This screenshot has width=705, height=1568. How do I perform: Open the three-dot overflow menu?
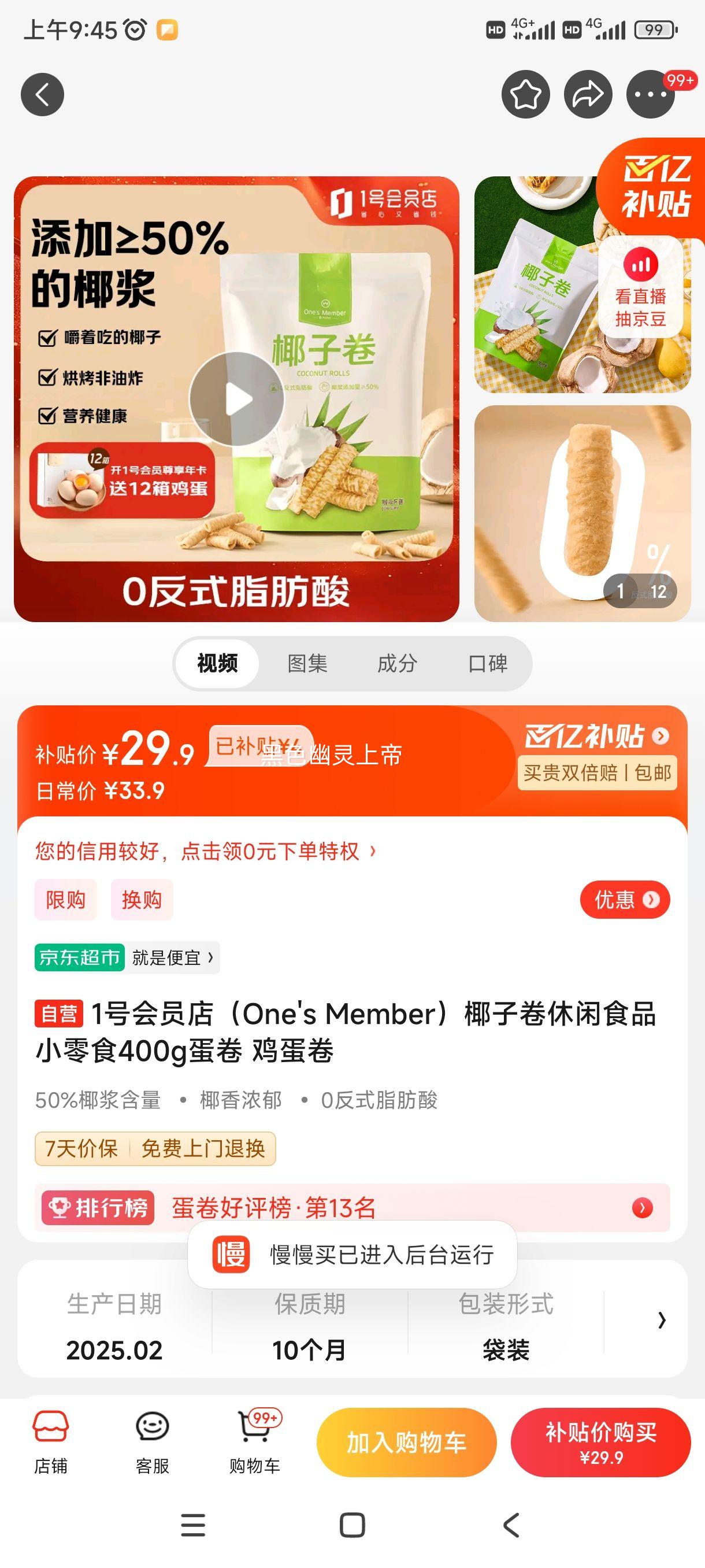pyautogui.click(x=650, y=95)
